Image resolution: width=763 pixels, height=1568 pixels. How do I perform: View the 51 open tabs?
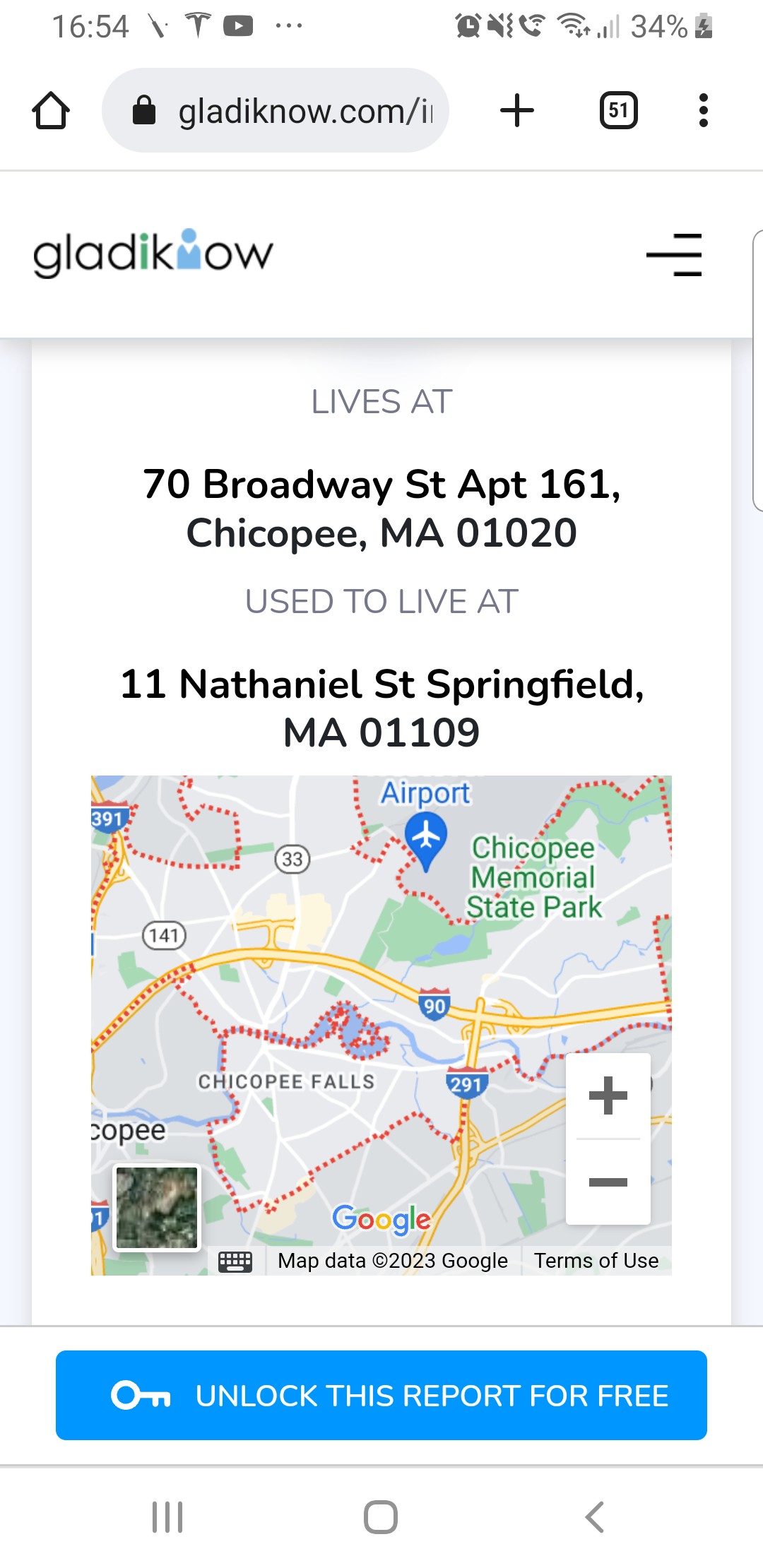coord(618,111)
